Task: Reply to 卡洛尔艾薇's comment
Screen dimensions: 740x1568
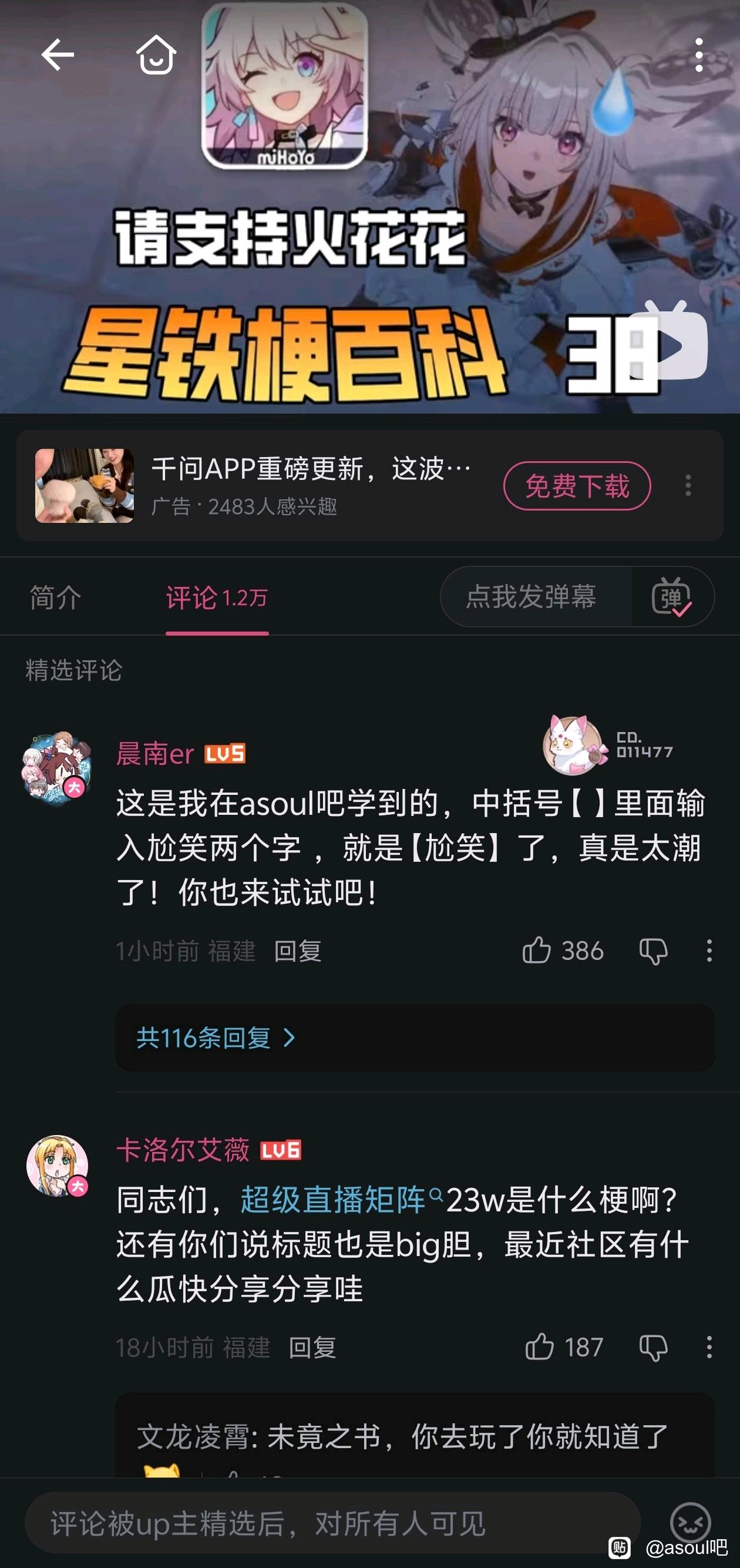Action: (x=312, y=1348)
